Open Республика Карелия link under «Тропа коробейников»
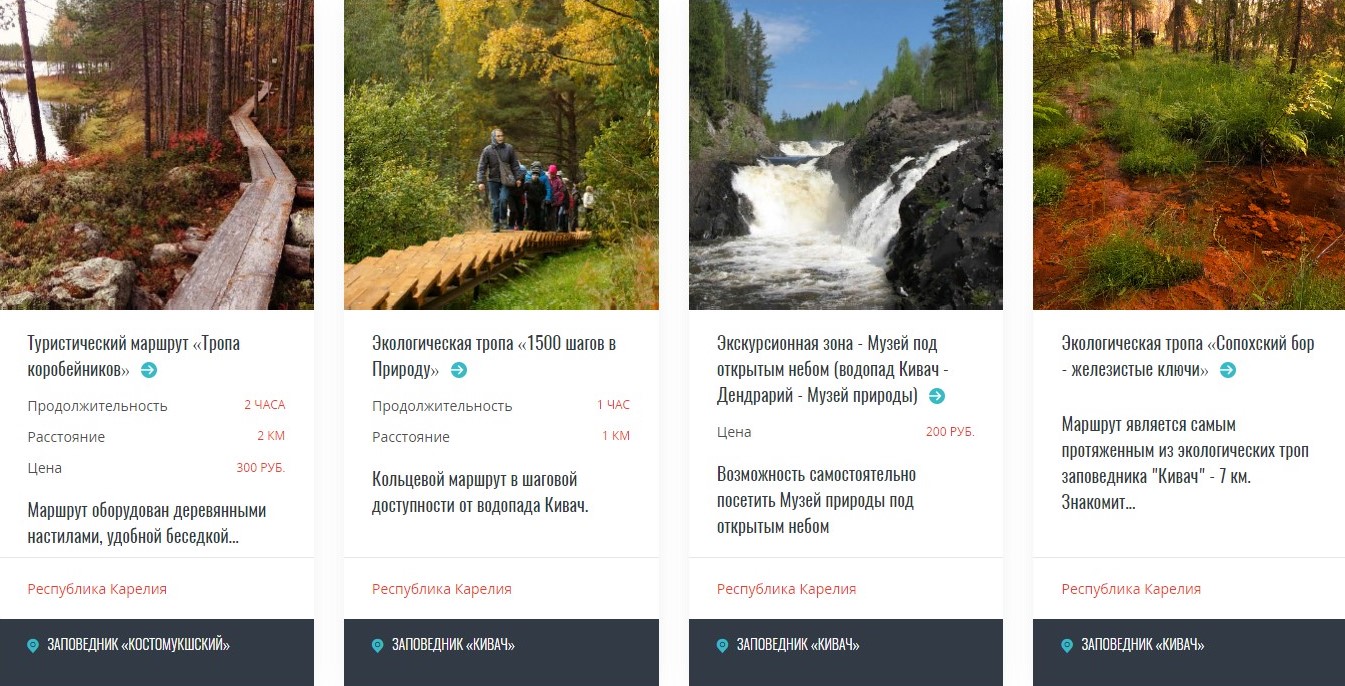The width and height of the screenshot is (1345, 686). point(97,589)
